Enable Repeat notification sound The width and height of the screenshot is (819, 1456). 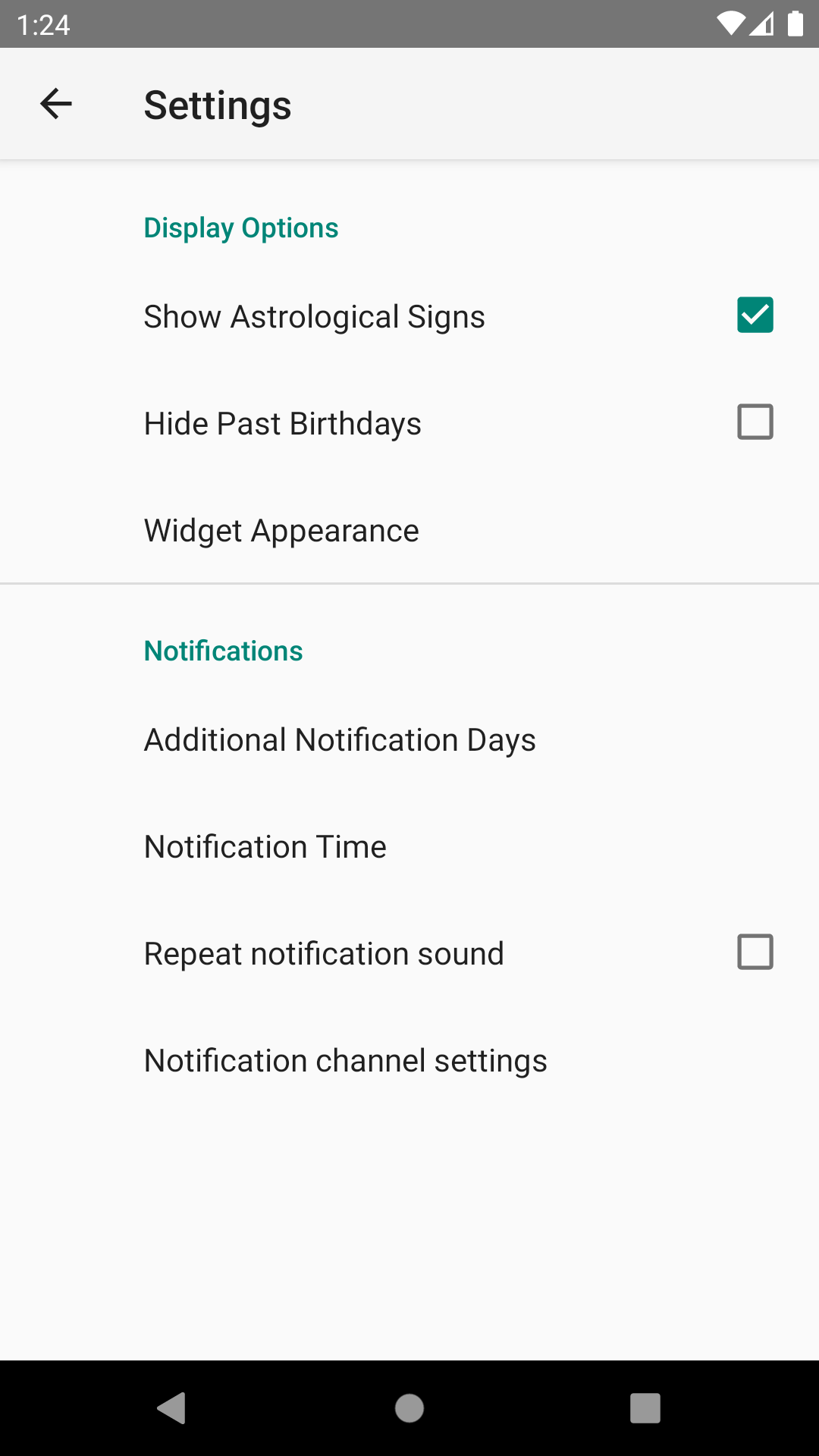coord(755,952)
